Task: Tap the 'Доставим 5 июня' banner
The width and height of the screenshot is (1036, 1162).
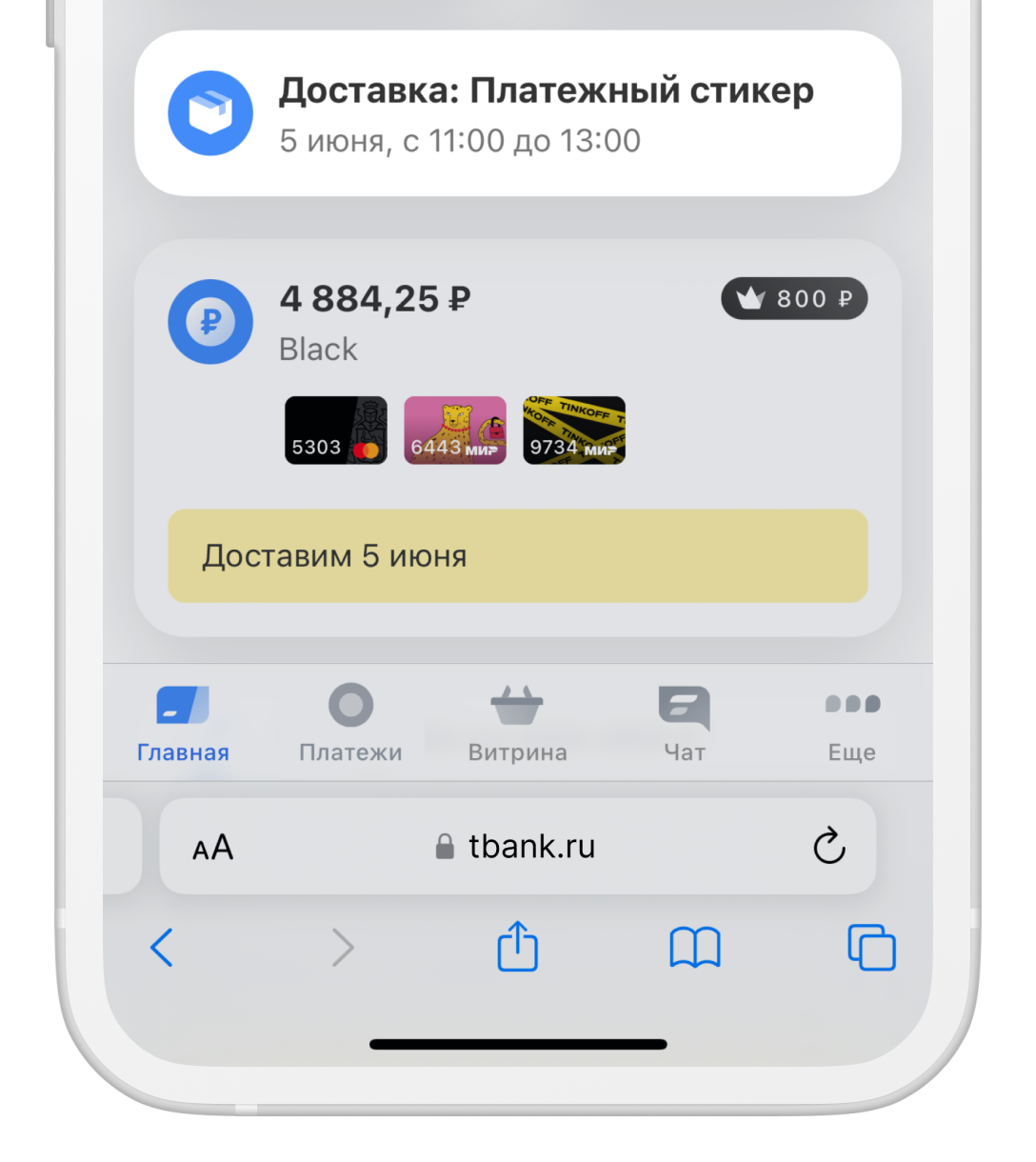Action: coord(517,556)
